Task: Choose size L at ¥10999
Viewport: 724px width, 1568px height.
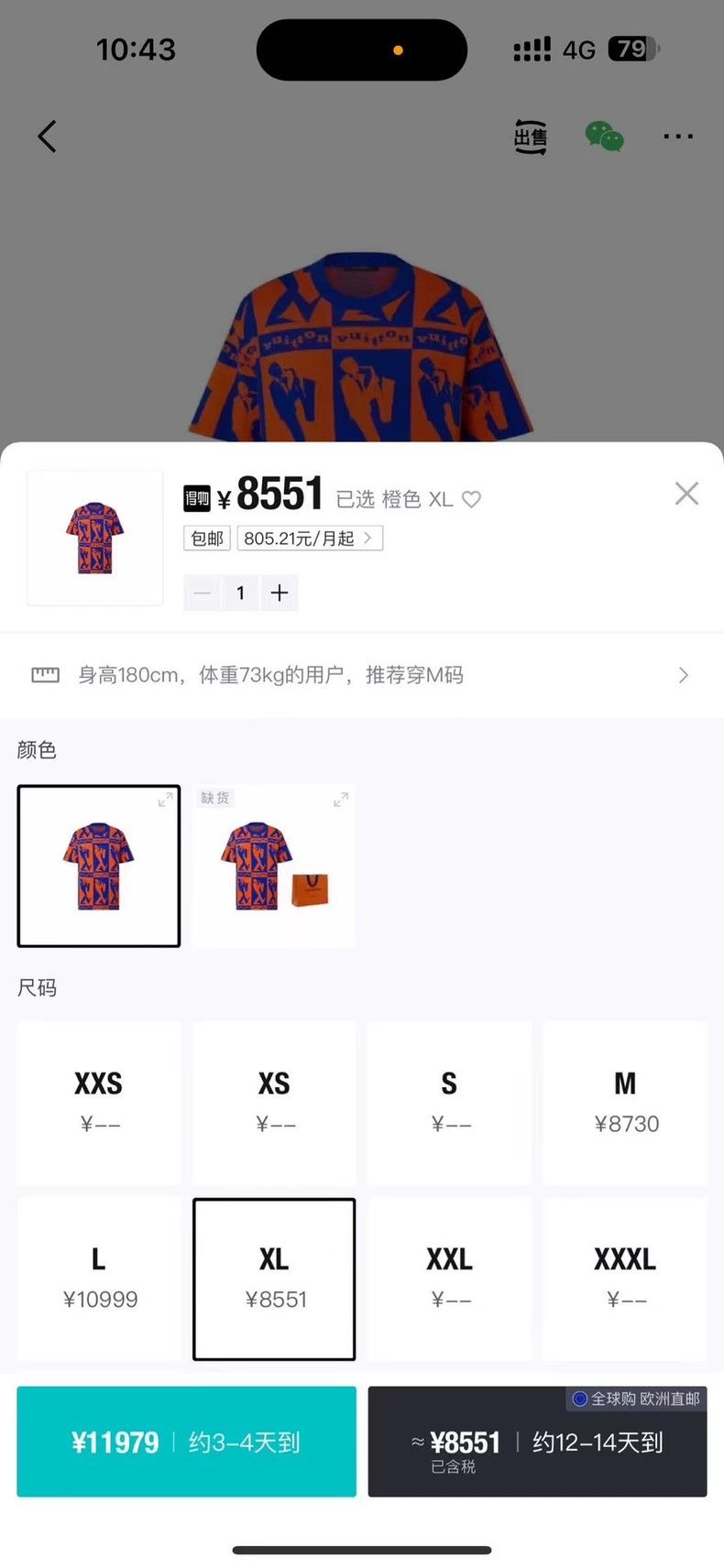Action: 99,1279
